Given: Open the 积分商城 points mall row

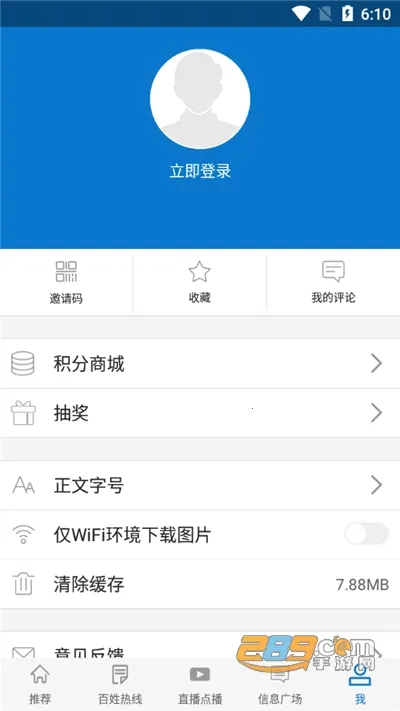Looking at the screenshot, I should click(x=200, y=364).
